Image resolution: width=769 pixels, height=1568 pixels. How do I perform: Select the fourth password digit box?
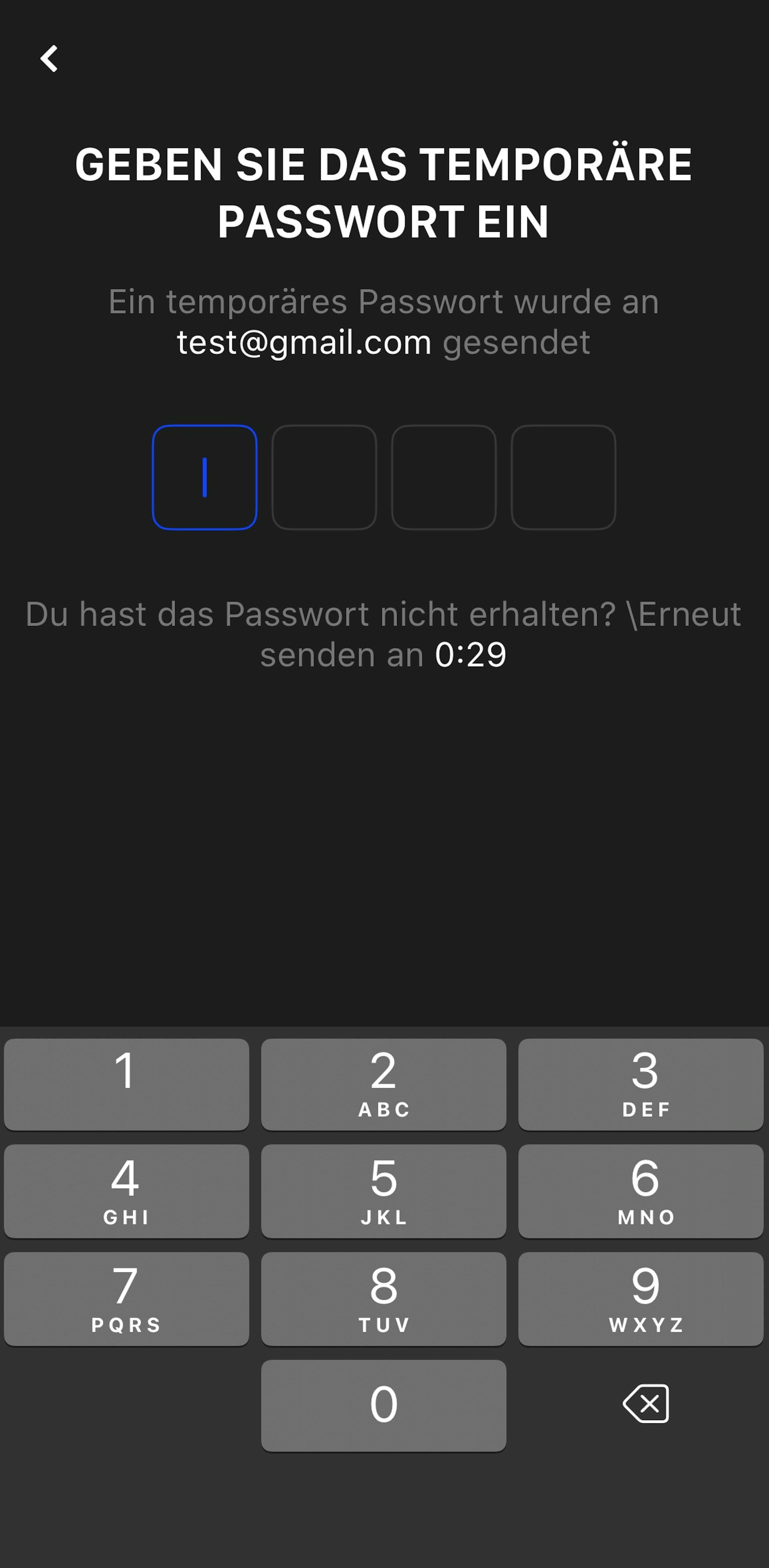pos(563,477)
